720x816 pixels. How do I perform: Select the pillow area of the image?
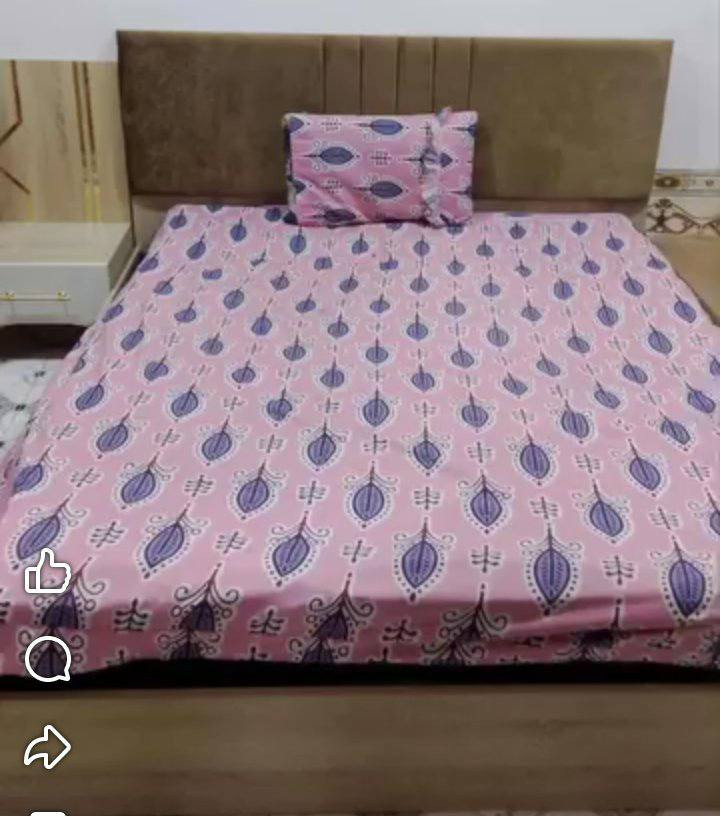click(x=380, y=165)
